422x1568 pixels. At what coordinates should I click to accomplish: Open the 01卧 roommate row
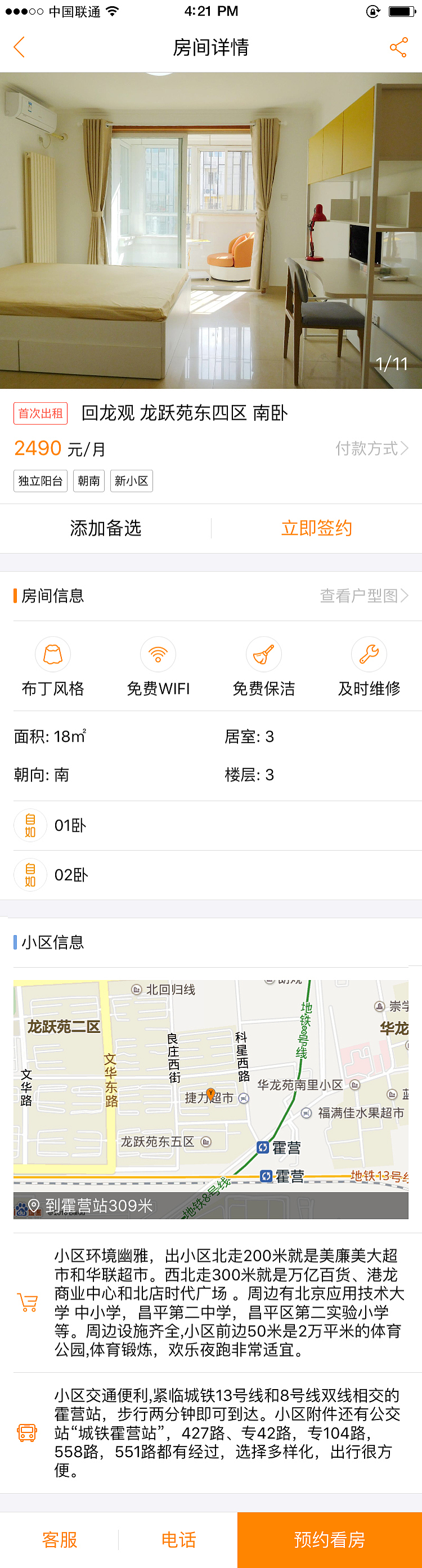[210, 825]
